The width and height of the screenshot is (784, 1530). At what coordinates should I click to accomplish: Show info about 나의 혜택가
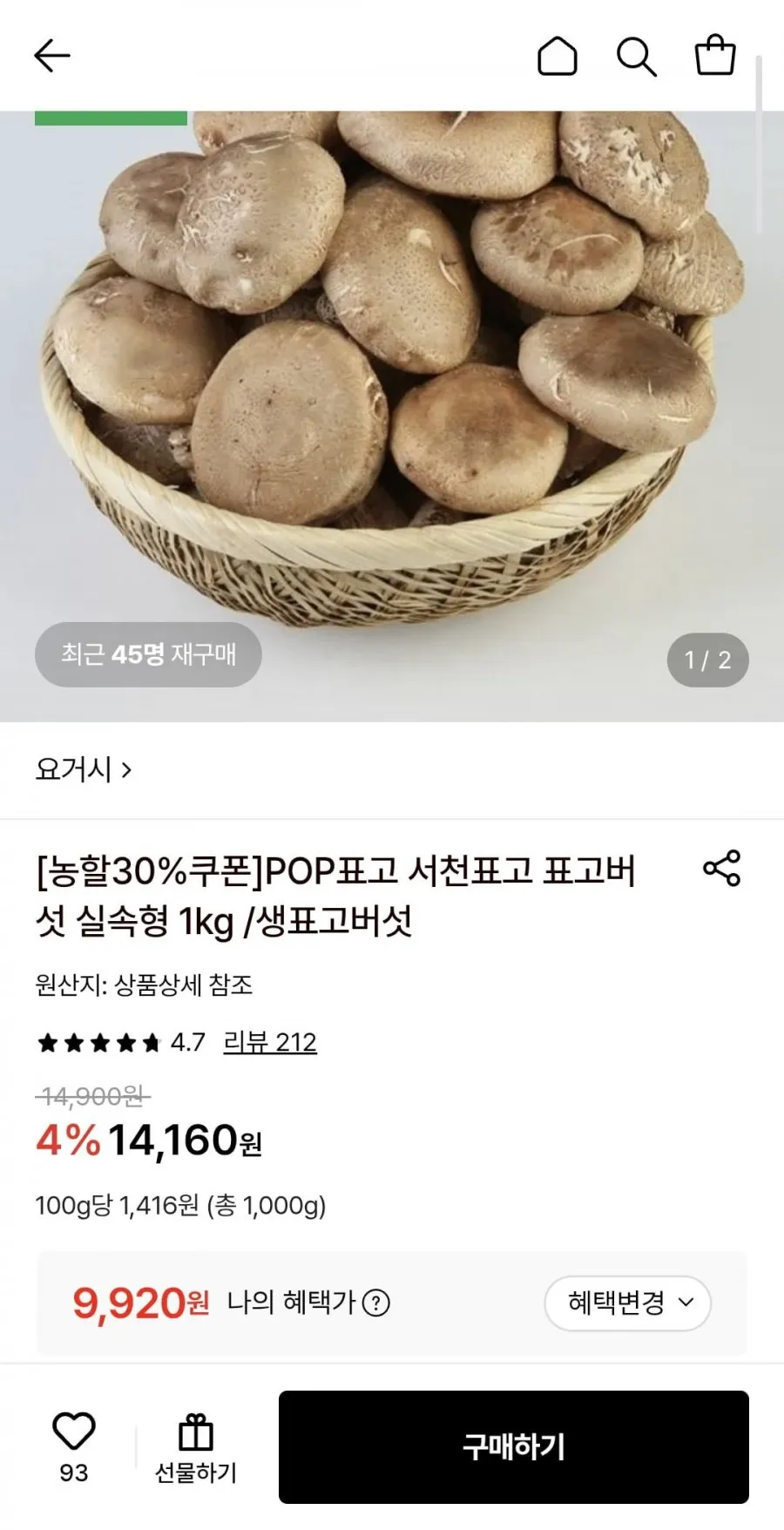[375, 1303]
